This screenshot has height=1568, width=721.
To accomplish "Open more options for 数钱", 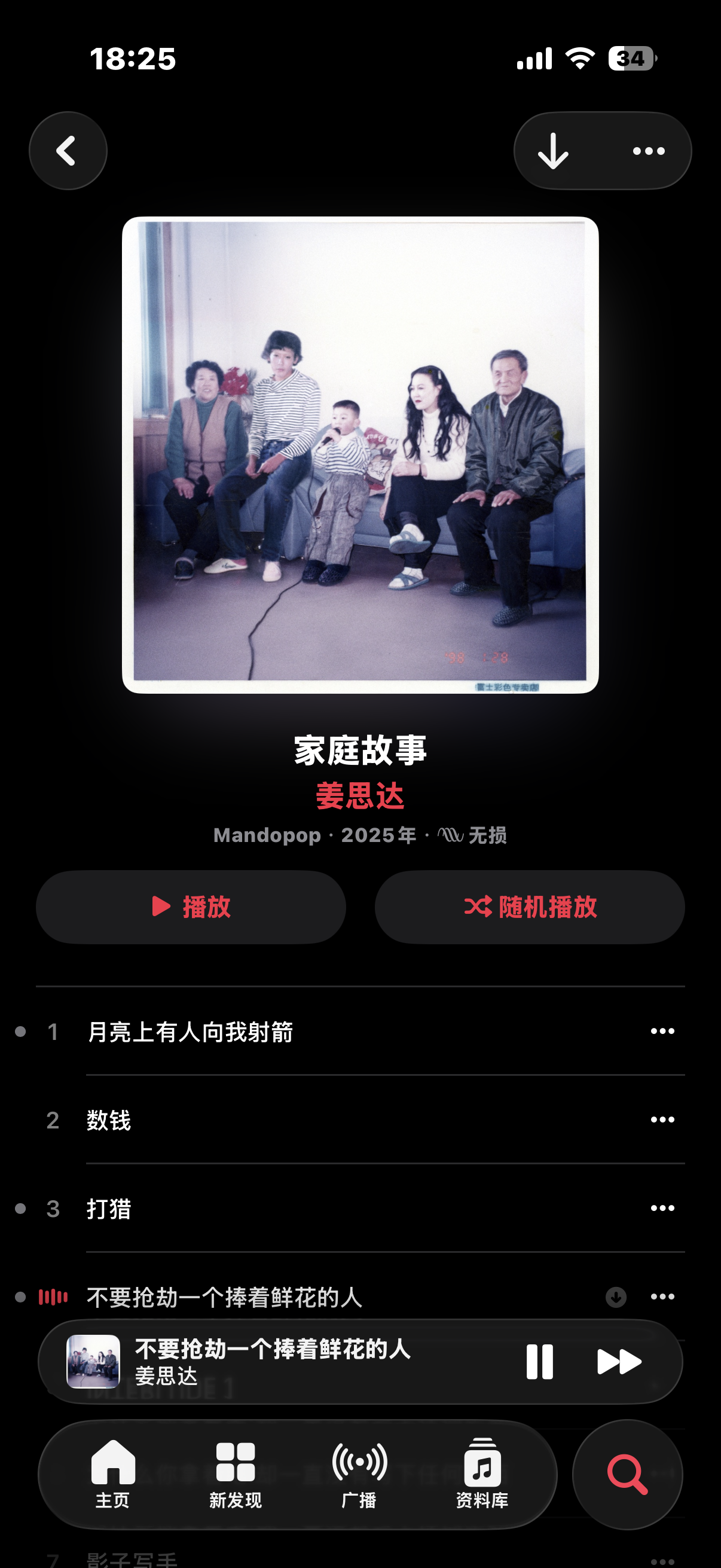I will tap(662, 1119).
